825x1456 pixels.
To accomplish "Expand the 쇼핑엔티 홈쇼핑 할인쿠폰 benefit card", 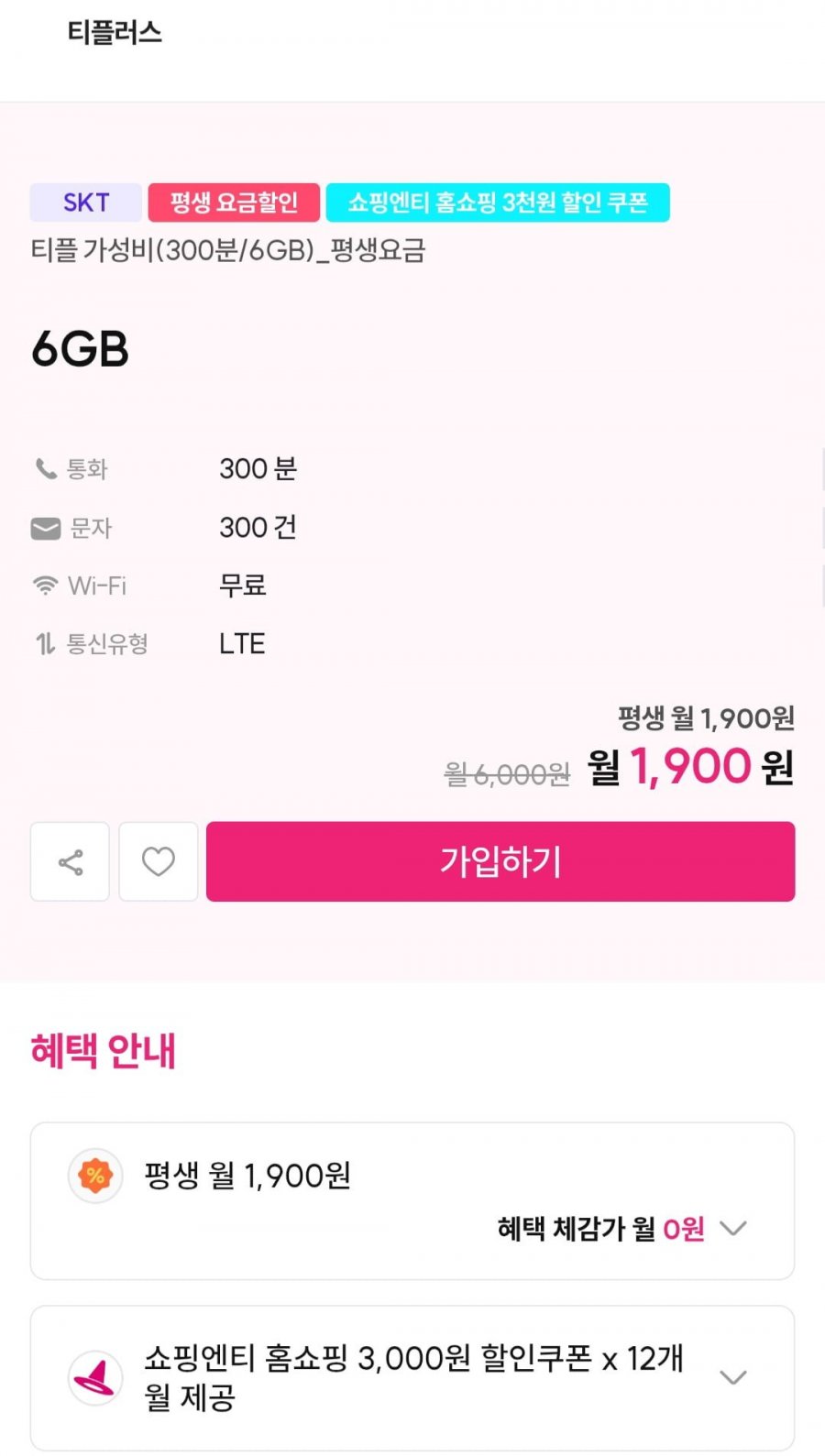I will pyautogui.click(x=732, y=1376).
